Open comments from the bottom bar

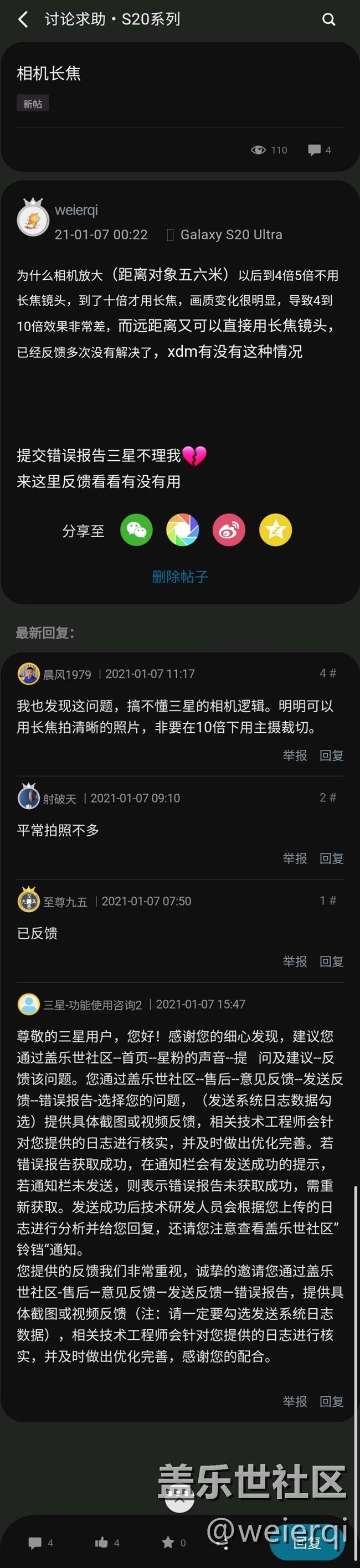[35, 1543]
